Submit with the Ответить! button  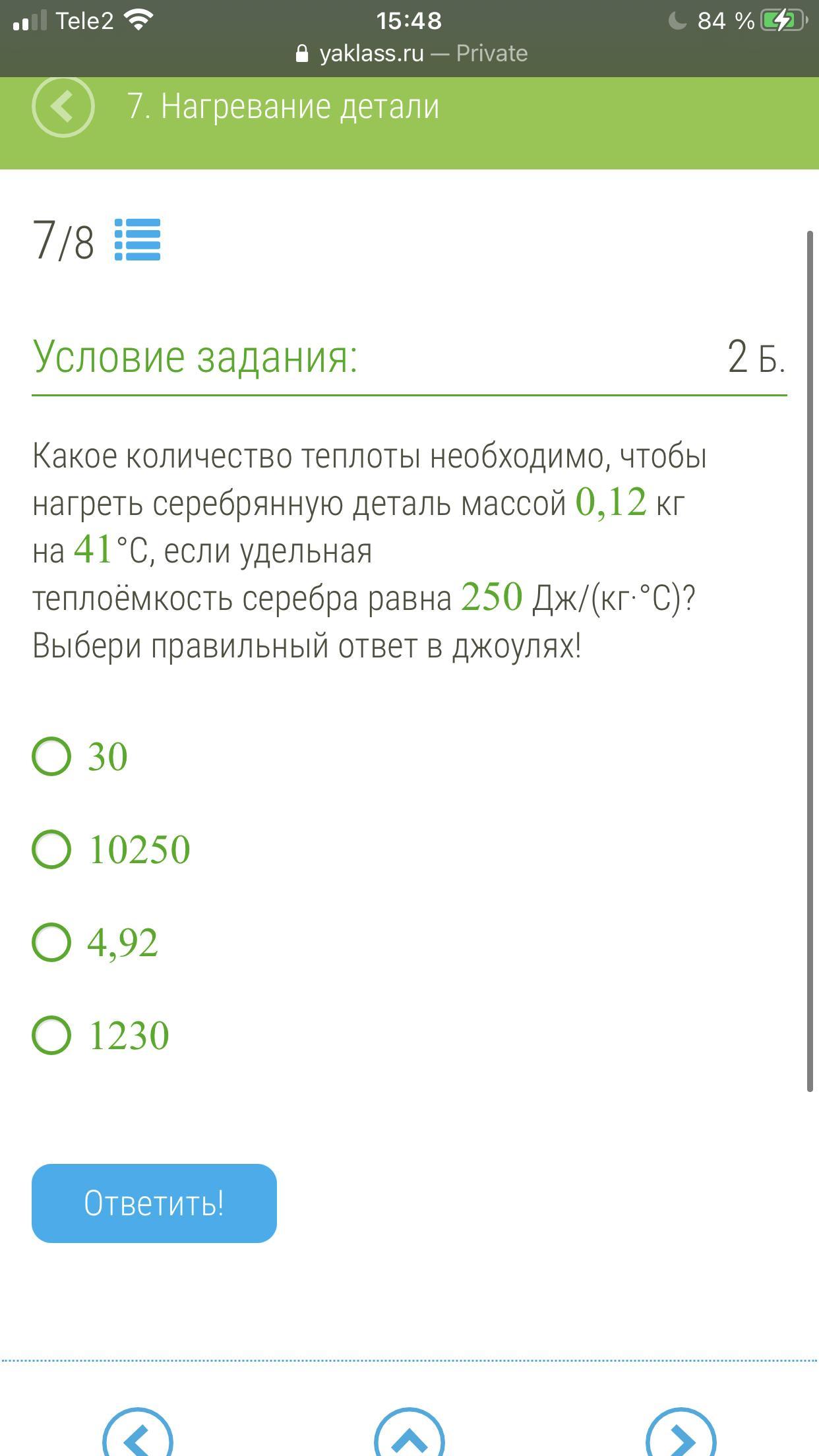[154, 1203]
